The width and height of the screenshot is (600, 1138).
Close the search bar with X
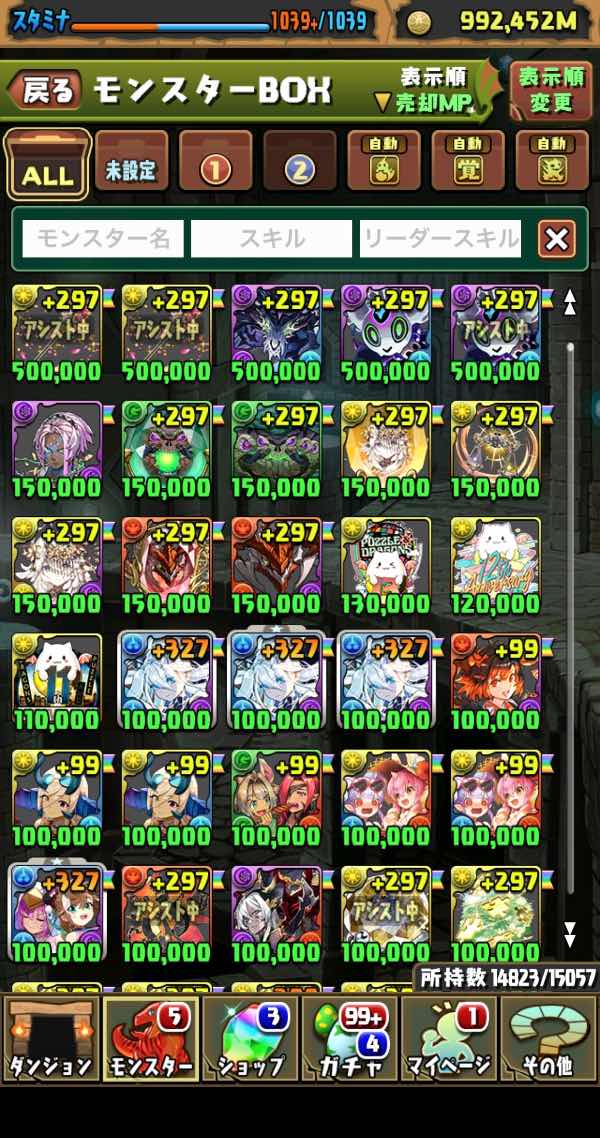pos(556,239)
